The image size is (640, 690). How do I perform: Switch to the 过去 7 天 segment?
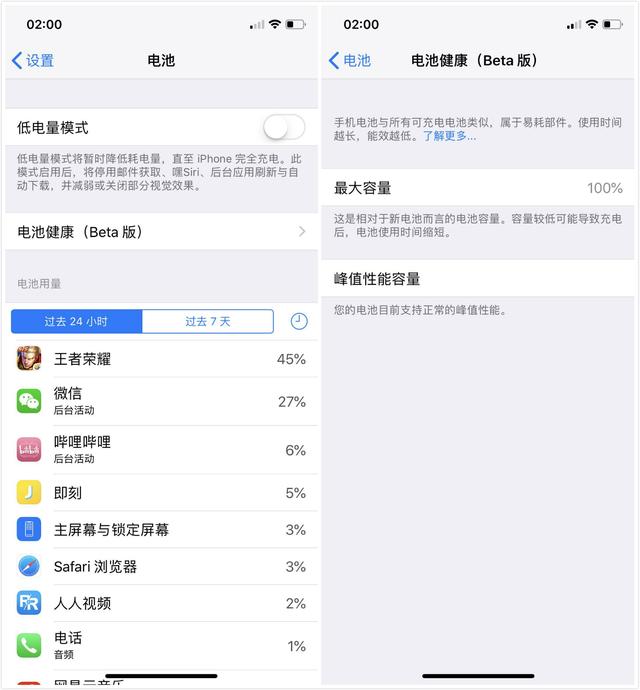pos(207,321)
